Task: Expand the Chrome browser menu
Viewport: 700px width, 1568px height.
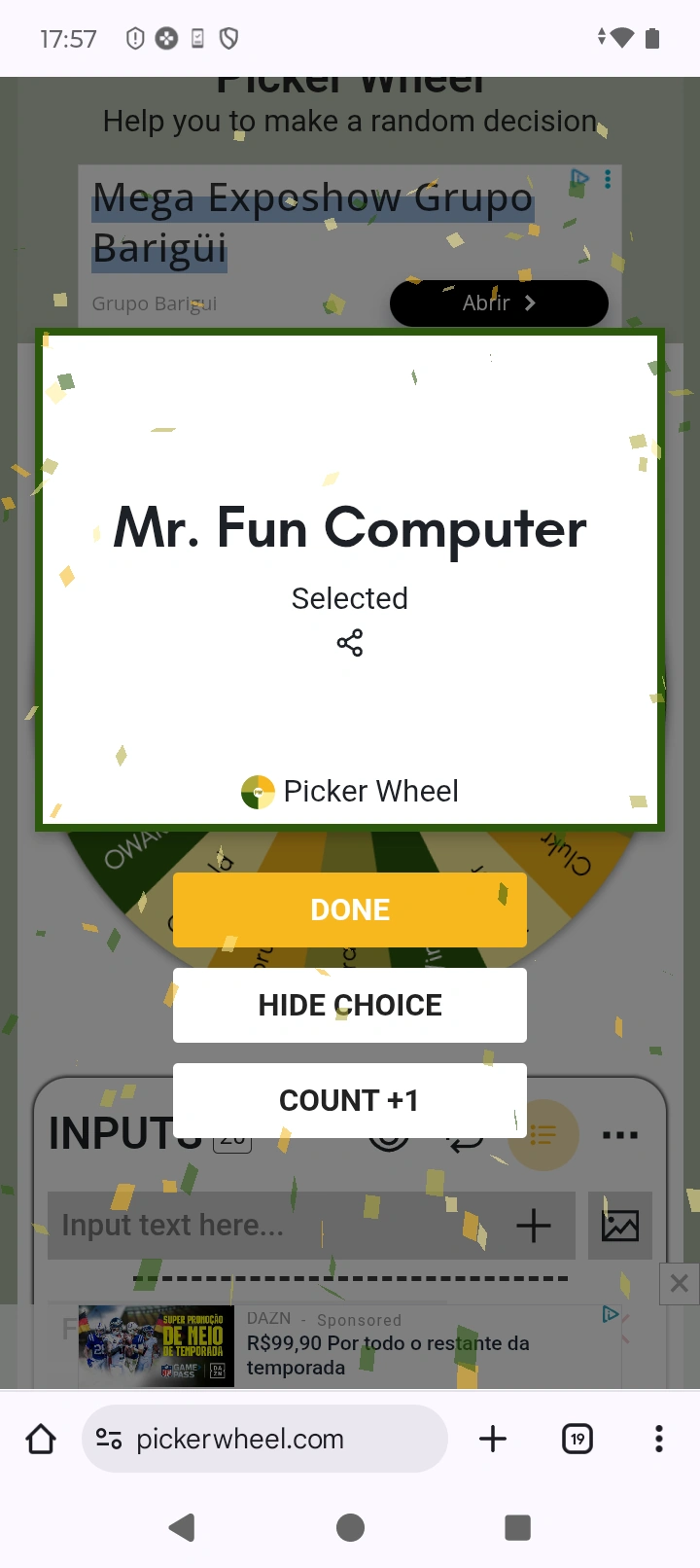Action: pyautogui.click(x=659, y=1439)
